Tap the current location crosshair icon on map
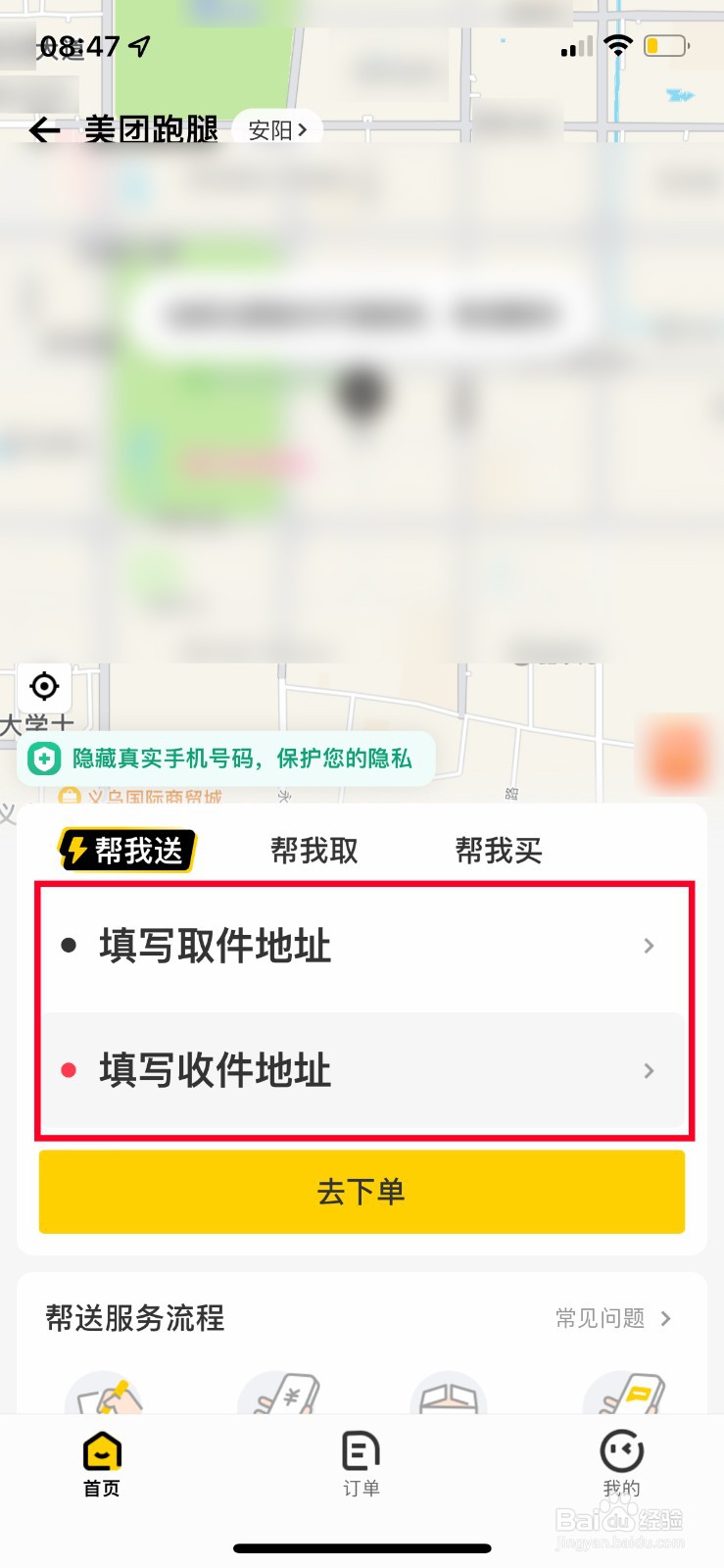Screen dimensions: 724x1568 [x=44, y=687]
